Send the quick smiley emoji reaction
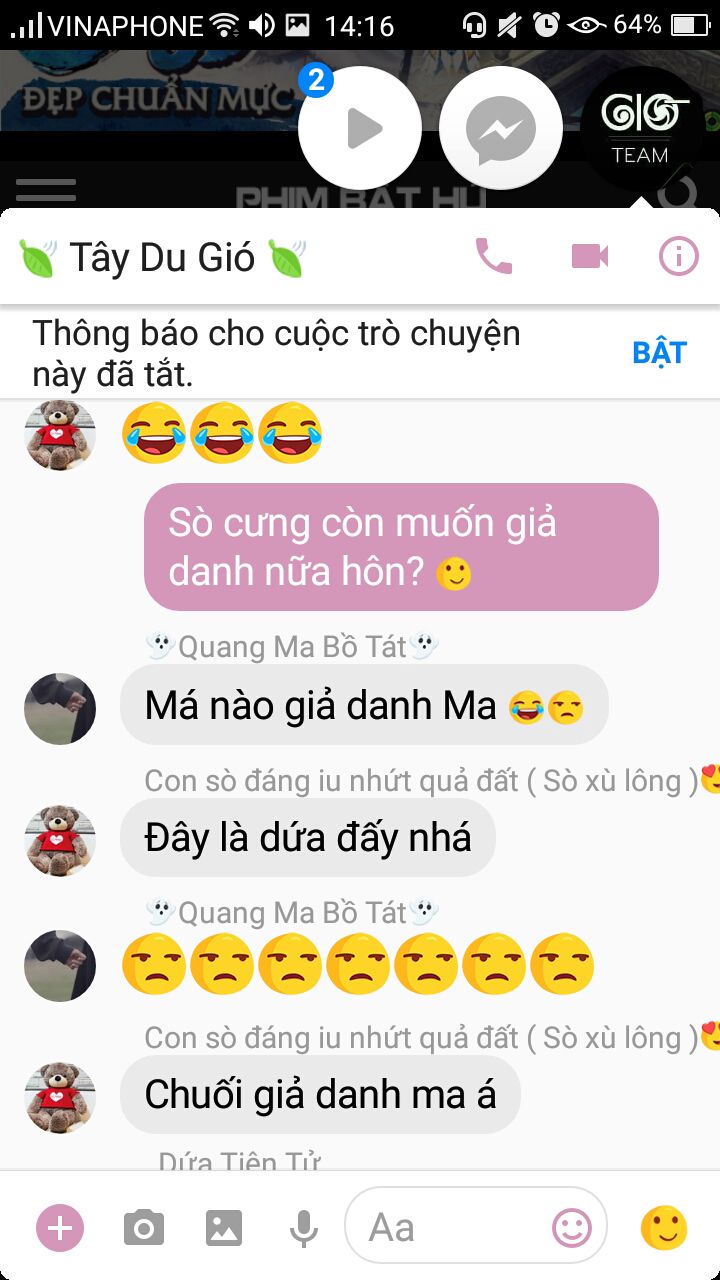The height and width of the screenshot is (1280, 720). pos(664,1227)
